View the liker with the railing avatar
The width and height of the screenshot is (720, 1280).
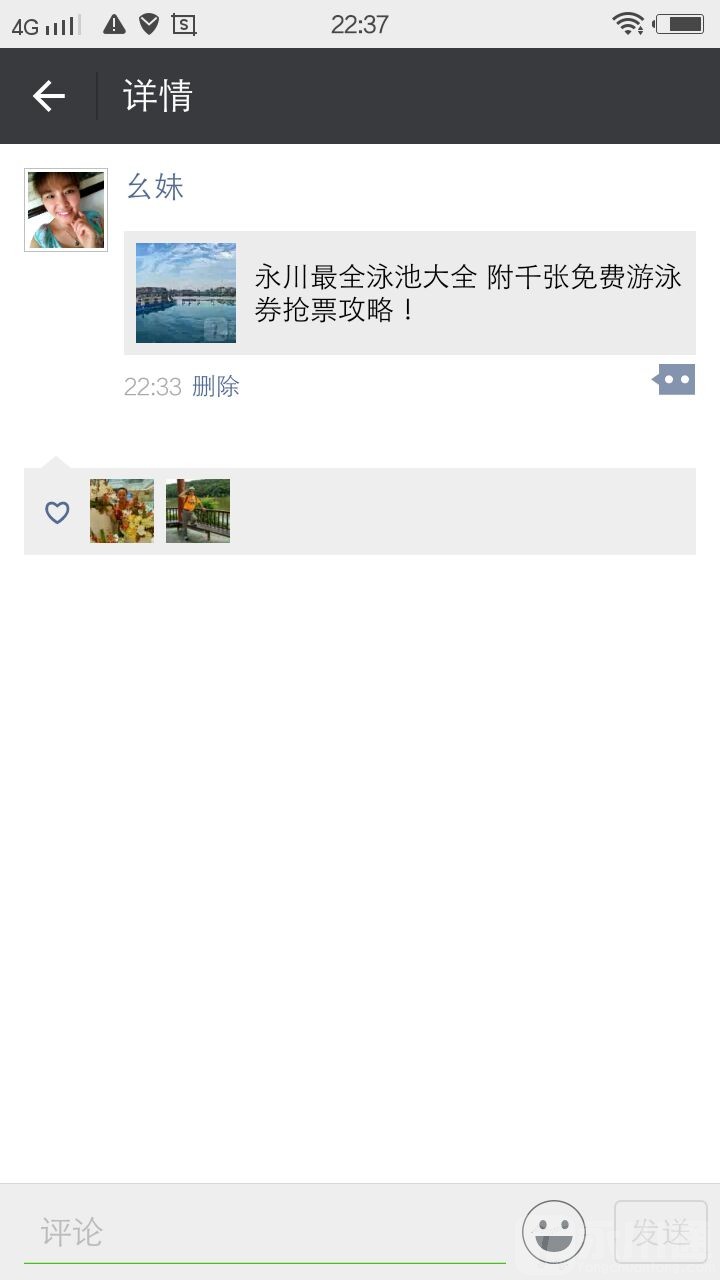point(198,511)
